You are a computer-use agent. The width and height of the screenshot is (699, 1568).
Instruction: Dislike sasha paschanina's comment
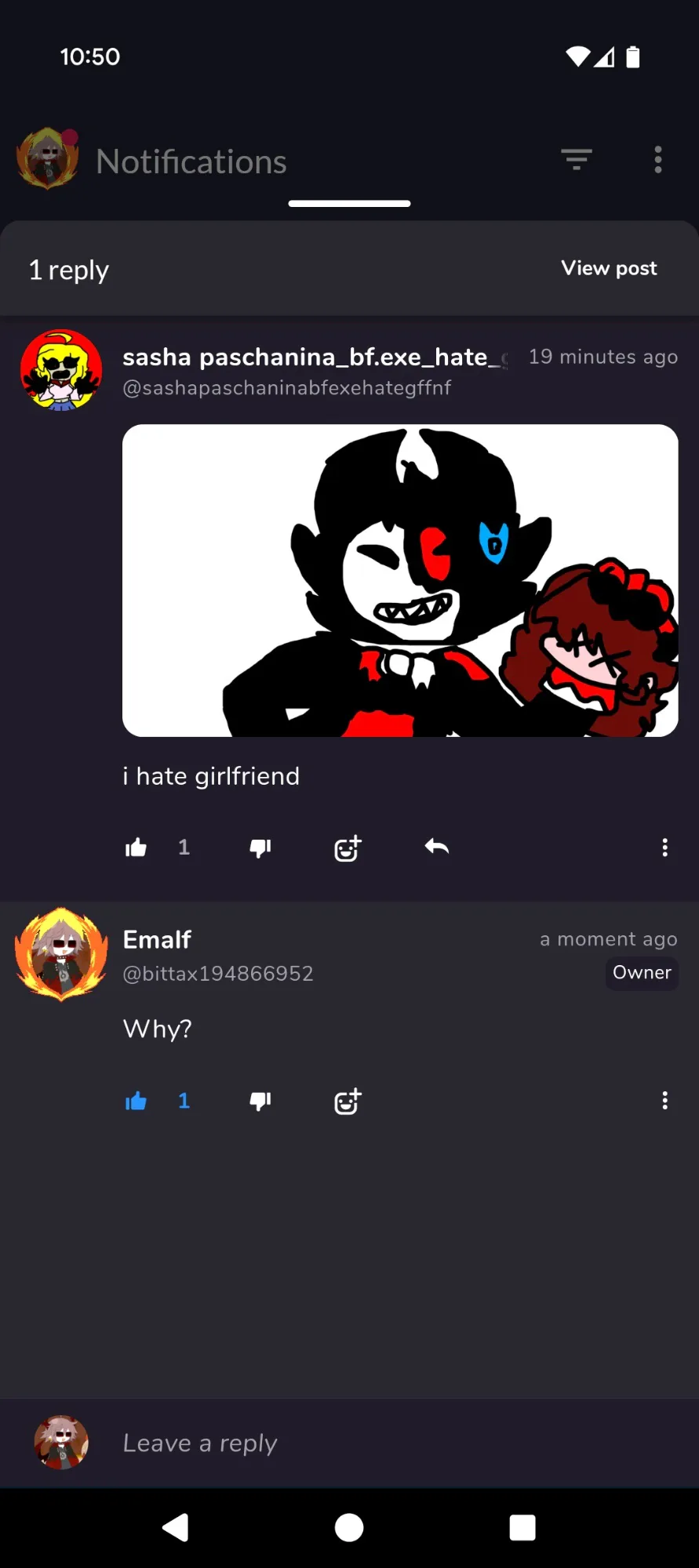click(x=260, y=848)
